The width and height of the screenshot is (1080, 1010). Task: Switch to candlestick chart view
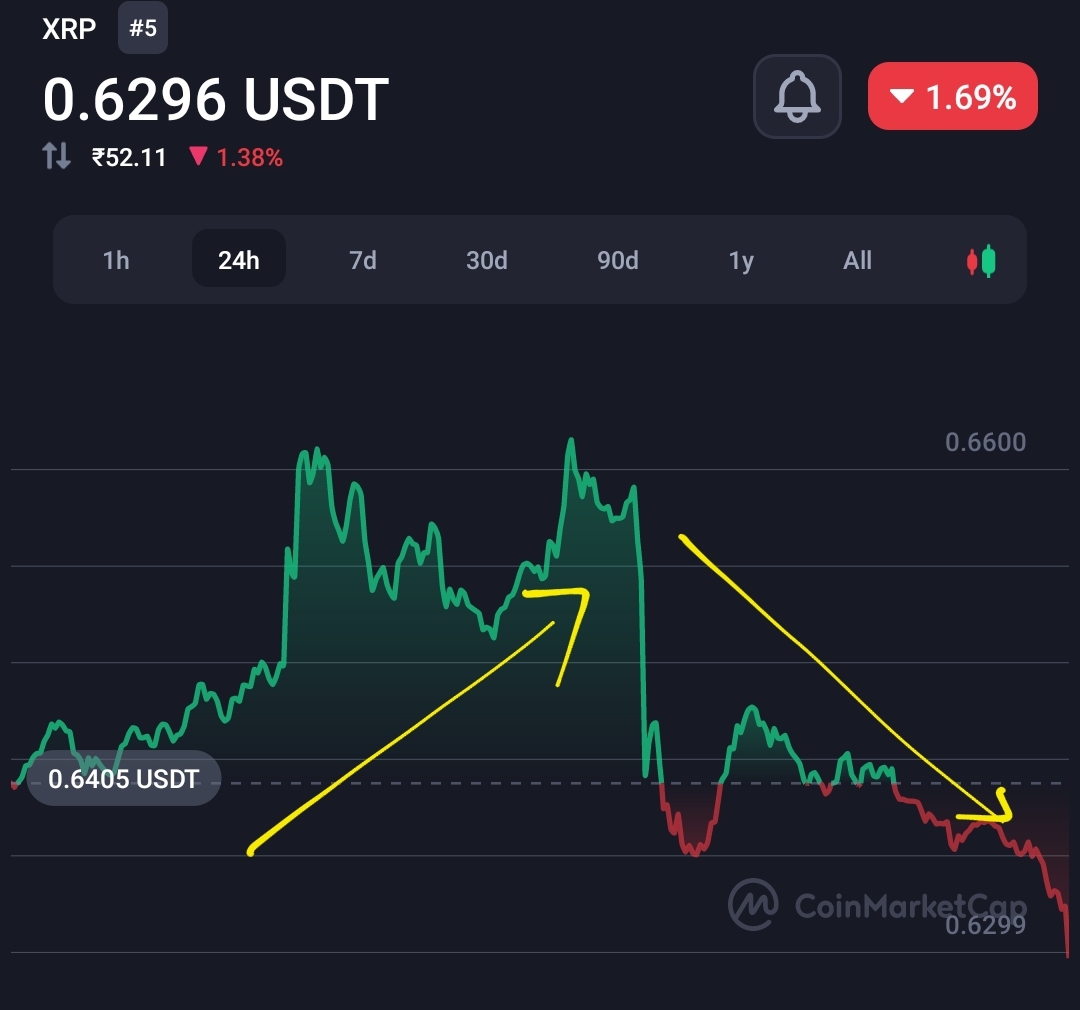(x=981, y=261)
